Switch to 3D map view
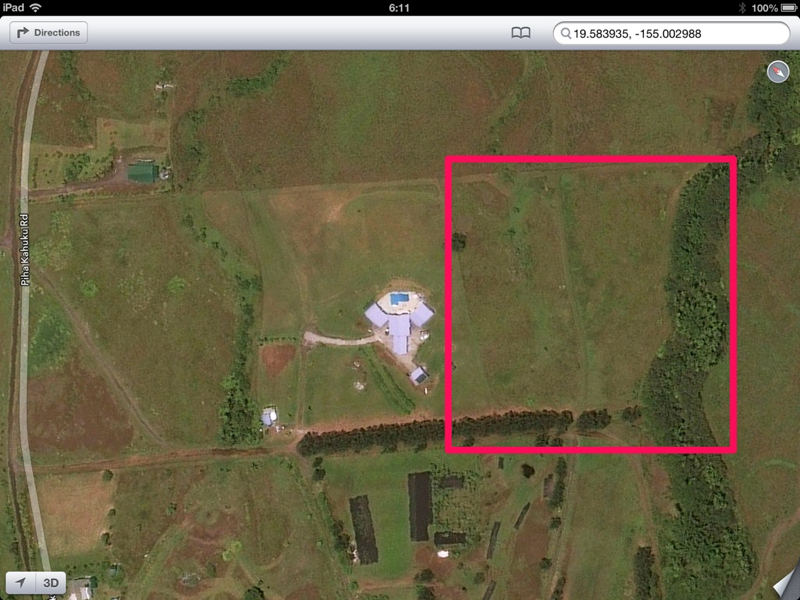The height and width of the screenshot is (600, 800). pos(49,583)
